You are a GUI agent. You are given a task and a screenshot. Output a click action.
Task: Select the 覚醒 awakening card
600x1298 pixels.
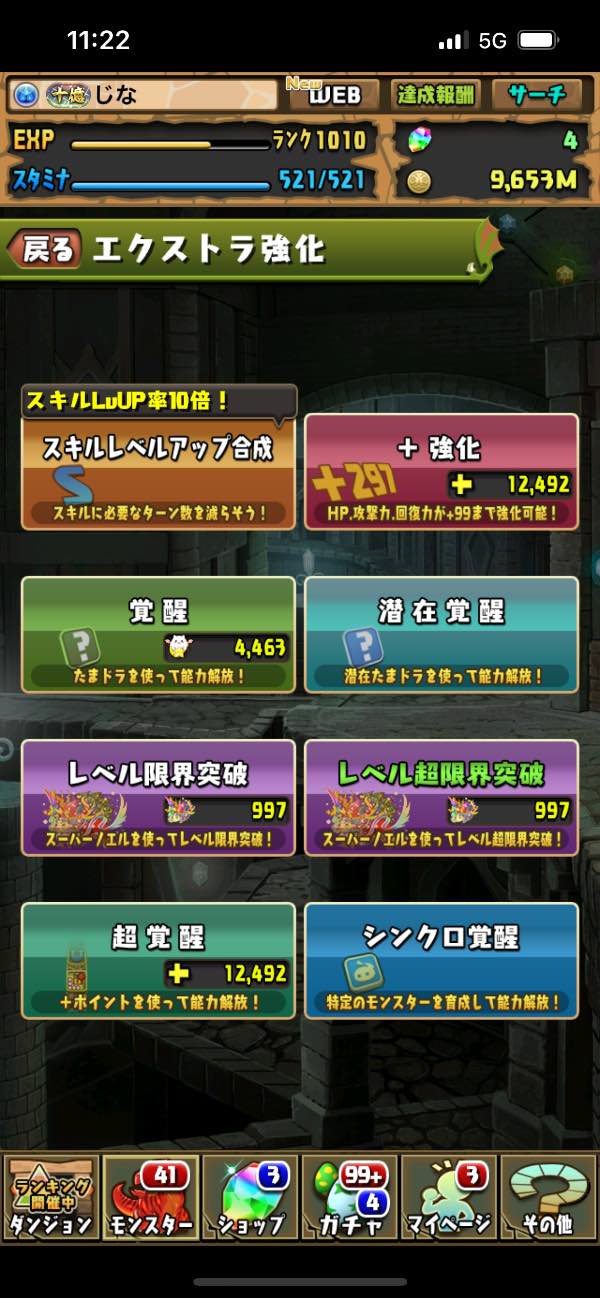tap(158, 635)
